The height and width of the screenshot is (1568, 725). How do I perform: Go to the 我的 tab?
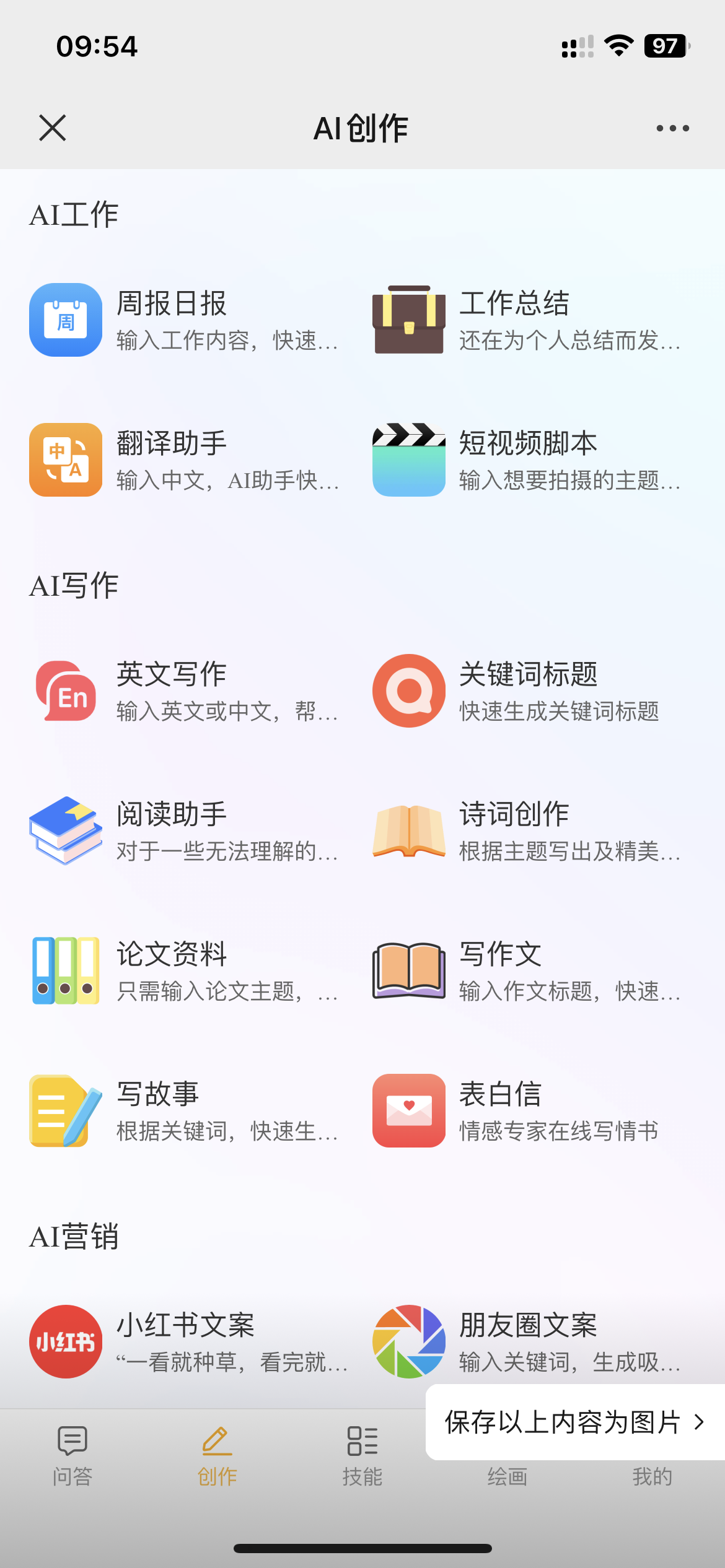[x=652, y=1476]
